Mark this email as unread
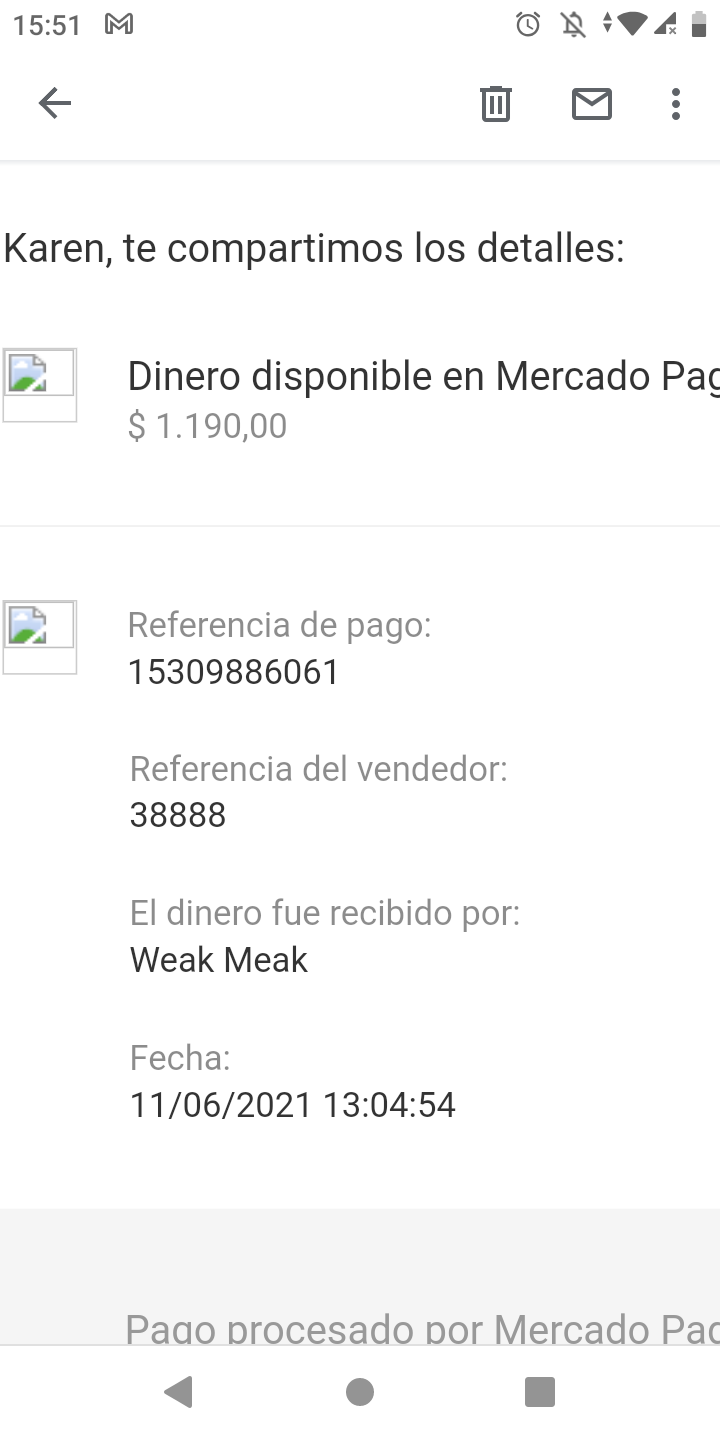 click(x=592, y=103)
